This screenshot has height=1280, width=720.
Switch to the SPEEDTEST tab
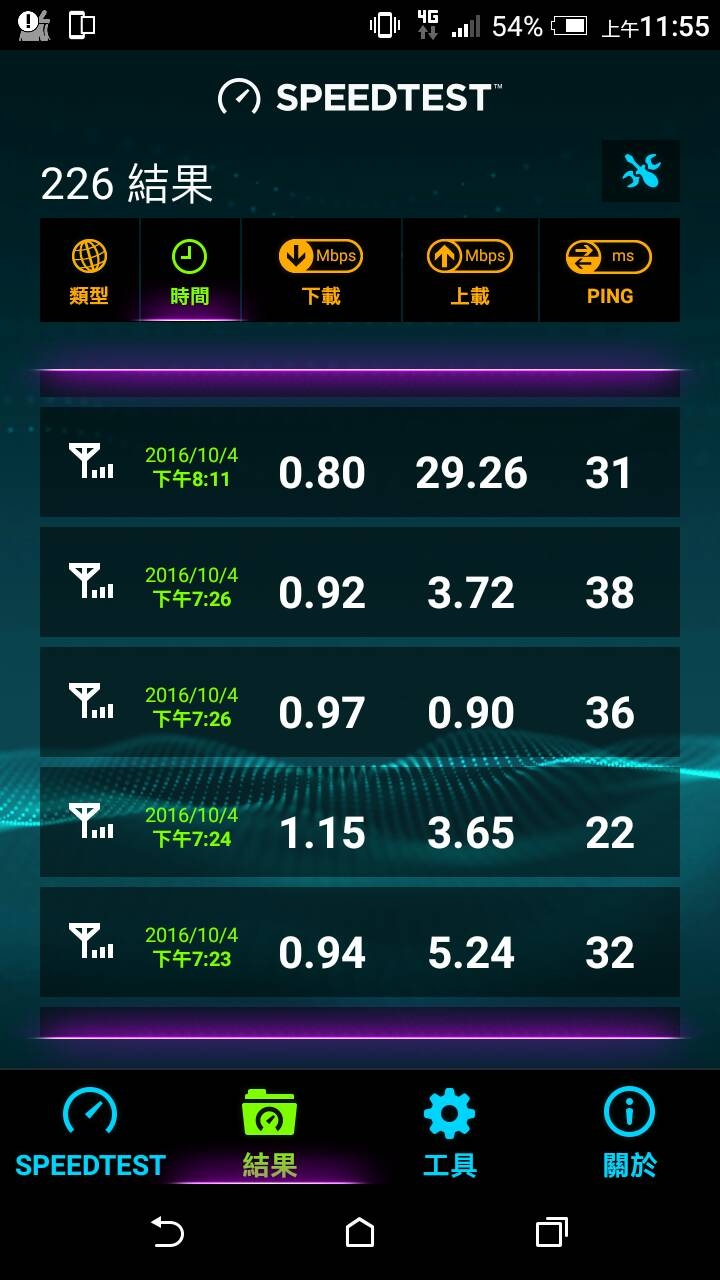tap(90, 1133)
